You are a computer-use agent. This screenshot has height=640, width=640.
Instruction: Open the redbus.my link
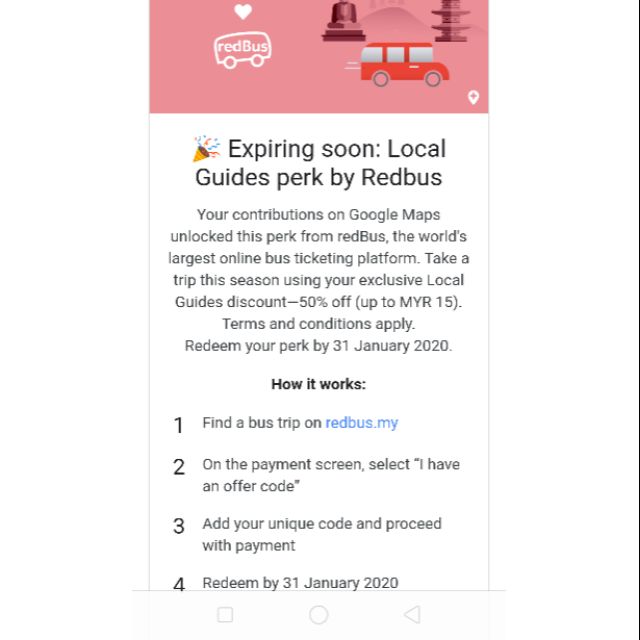coord(361,423)
